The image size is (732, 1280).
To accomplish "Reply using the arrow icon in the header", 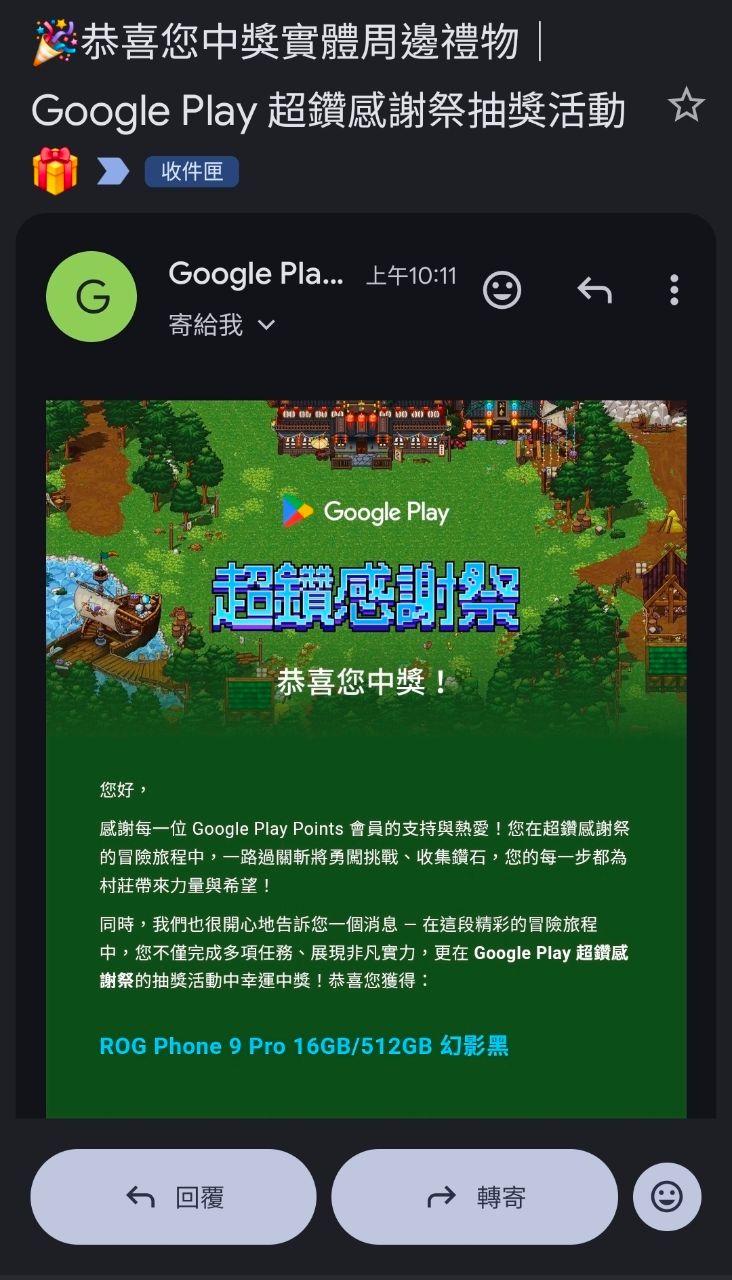I will (594, 290).
